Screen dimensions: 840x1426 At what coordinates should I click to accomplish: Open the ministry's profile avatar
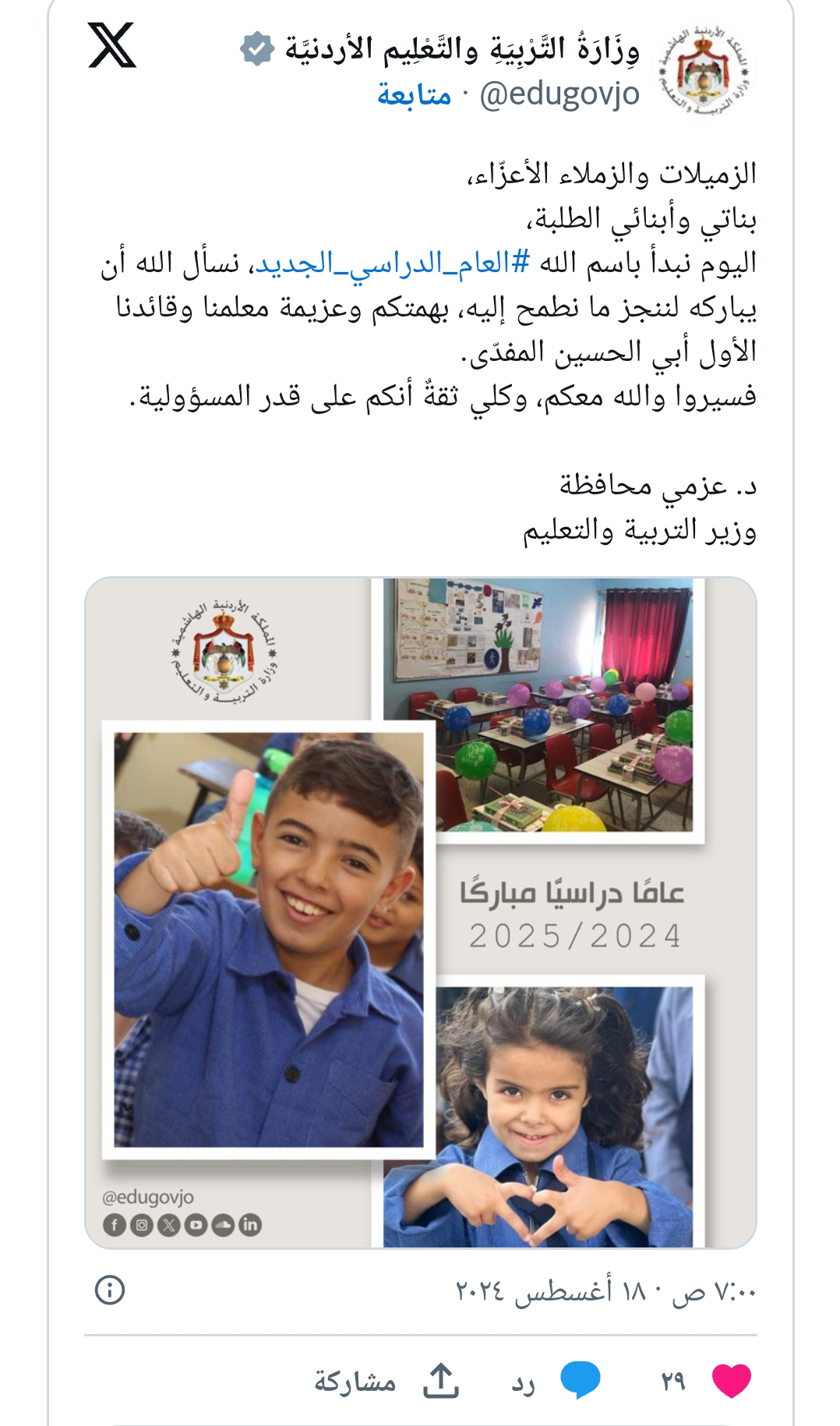click(704, 72)
